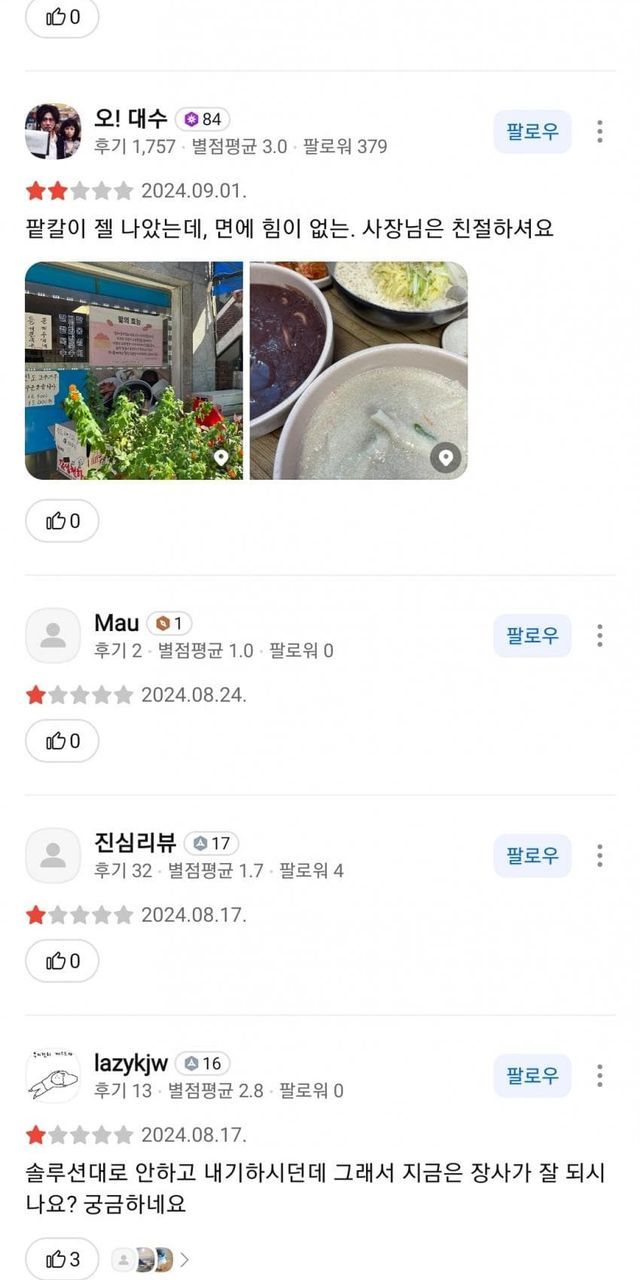Open Mau's profile from the avatar
Image resolution: width=640 pixels, height=1280 pixels.
click(53, 635)
